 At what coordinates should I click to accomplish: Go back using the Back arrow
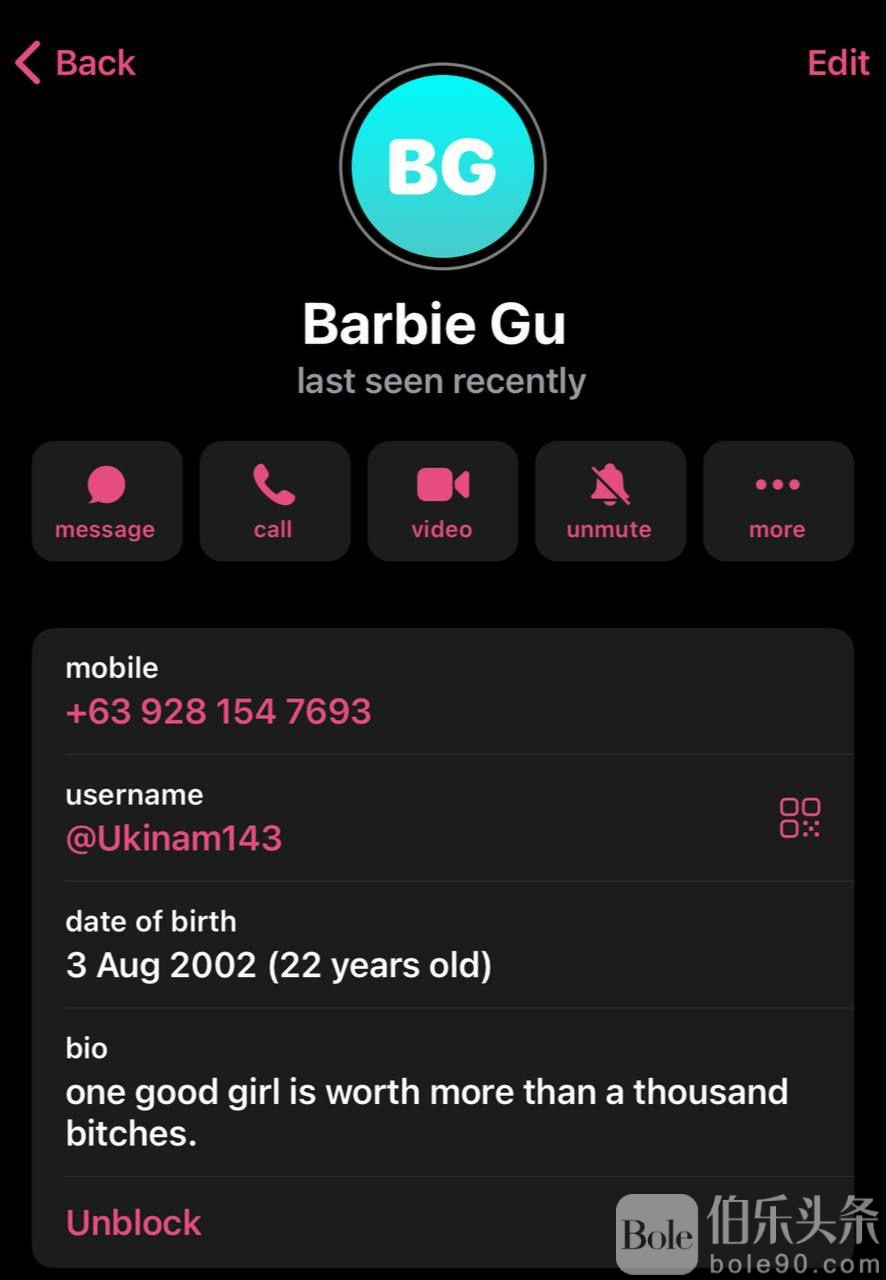(x=74, y=63)
